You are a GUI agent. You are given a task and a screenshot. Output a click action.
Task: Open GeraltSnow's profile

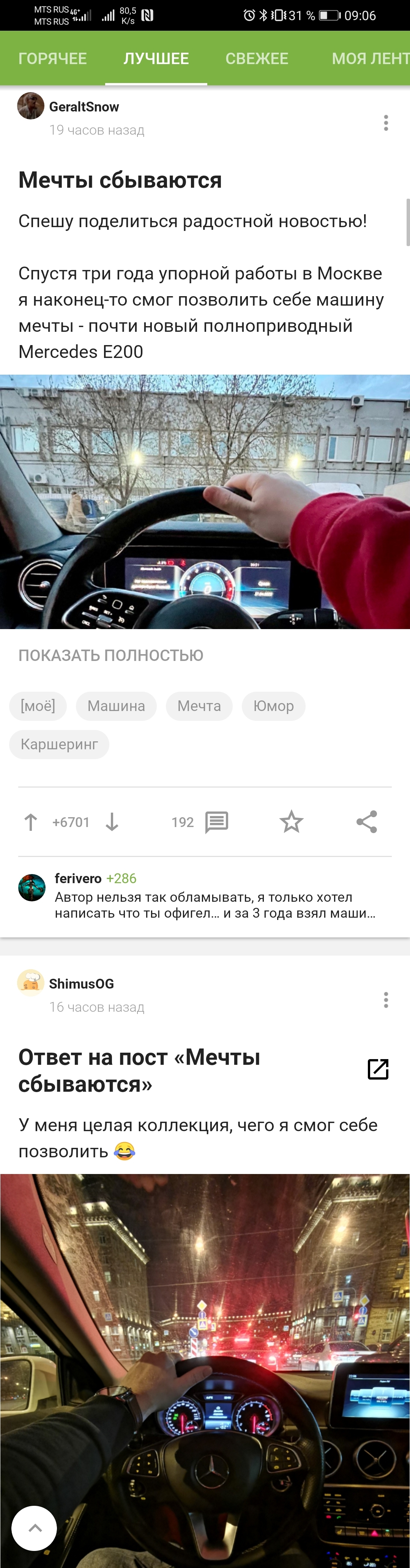(x=84, y=107)
